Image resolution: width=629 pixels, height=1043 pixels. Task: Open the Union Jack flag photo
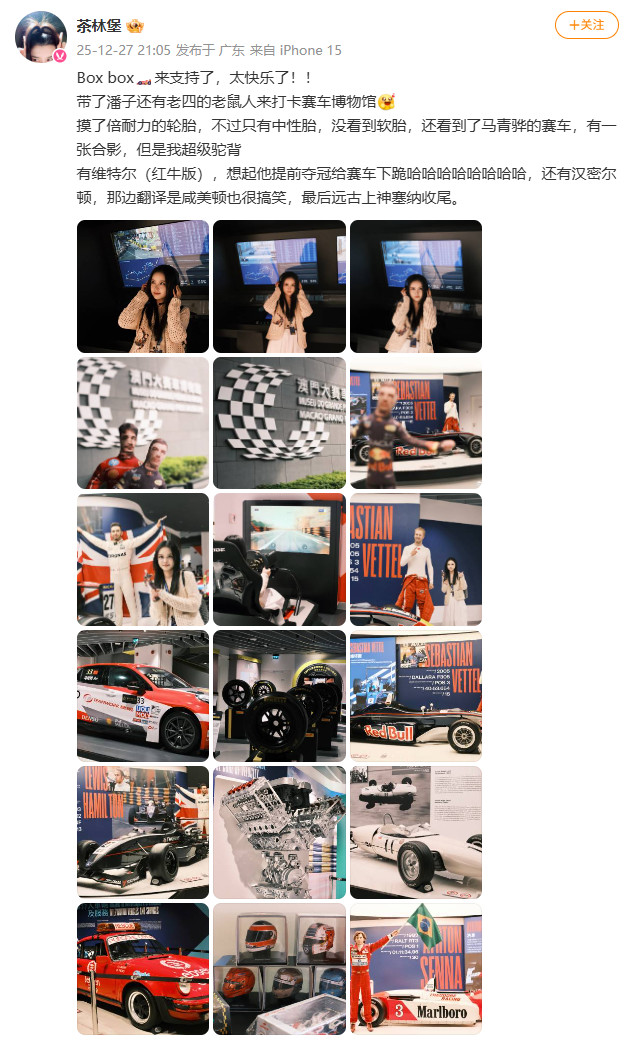(143, 559)
